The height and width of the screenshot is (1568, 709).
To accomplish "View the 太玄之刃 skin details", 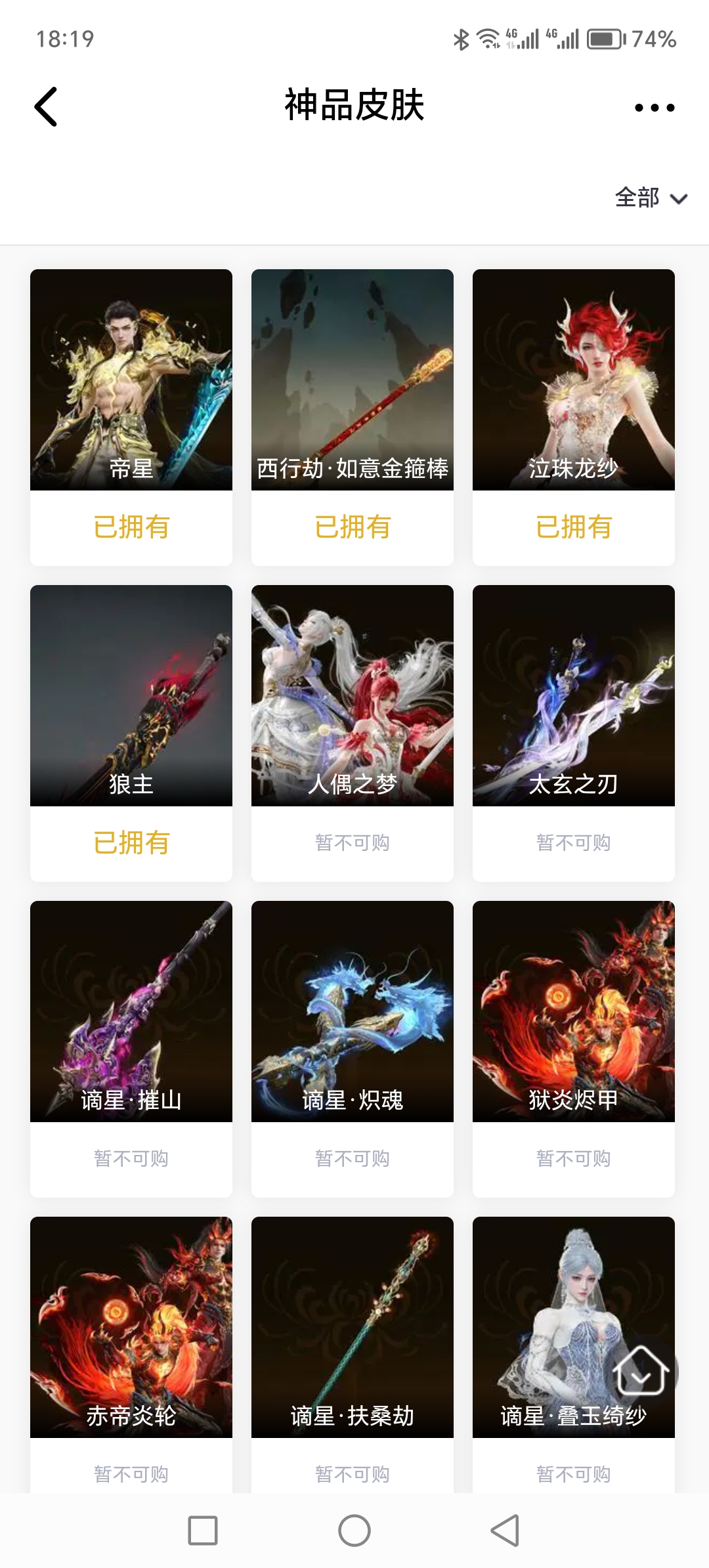I will tap(574, 695).
